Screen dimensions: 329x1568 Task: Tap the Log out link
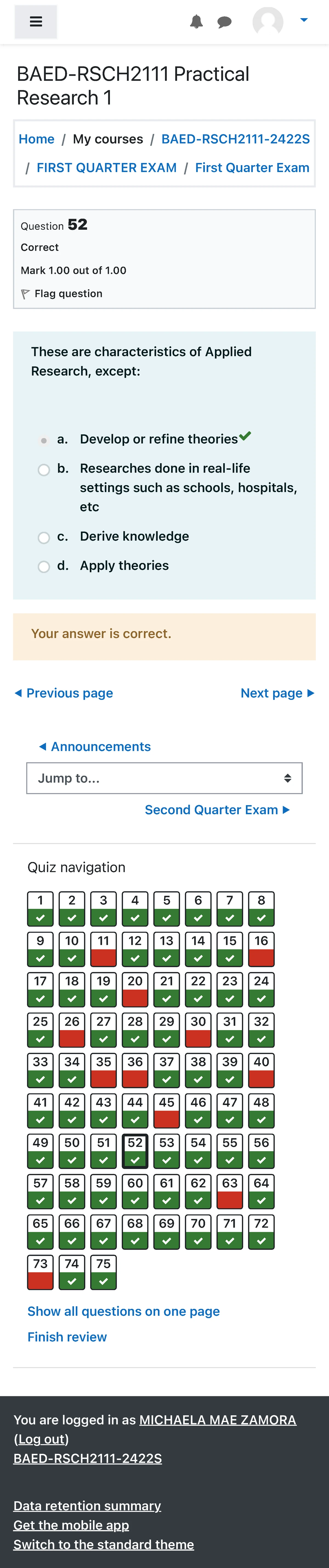41,1439
